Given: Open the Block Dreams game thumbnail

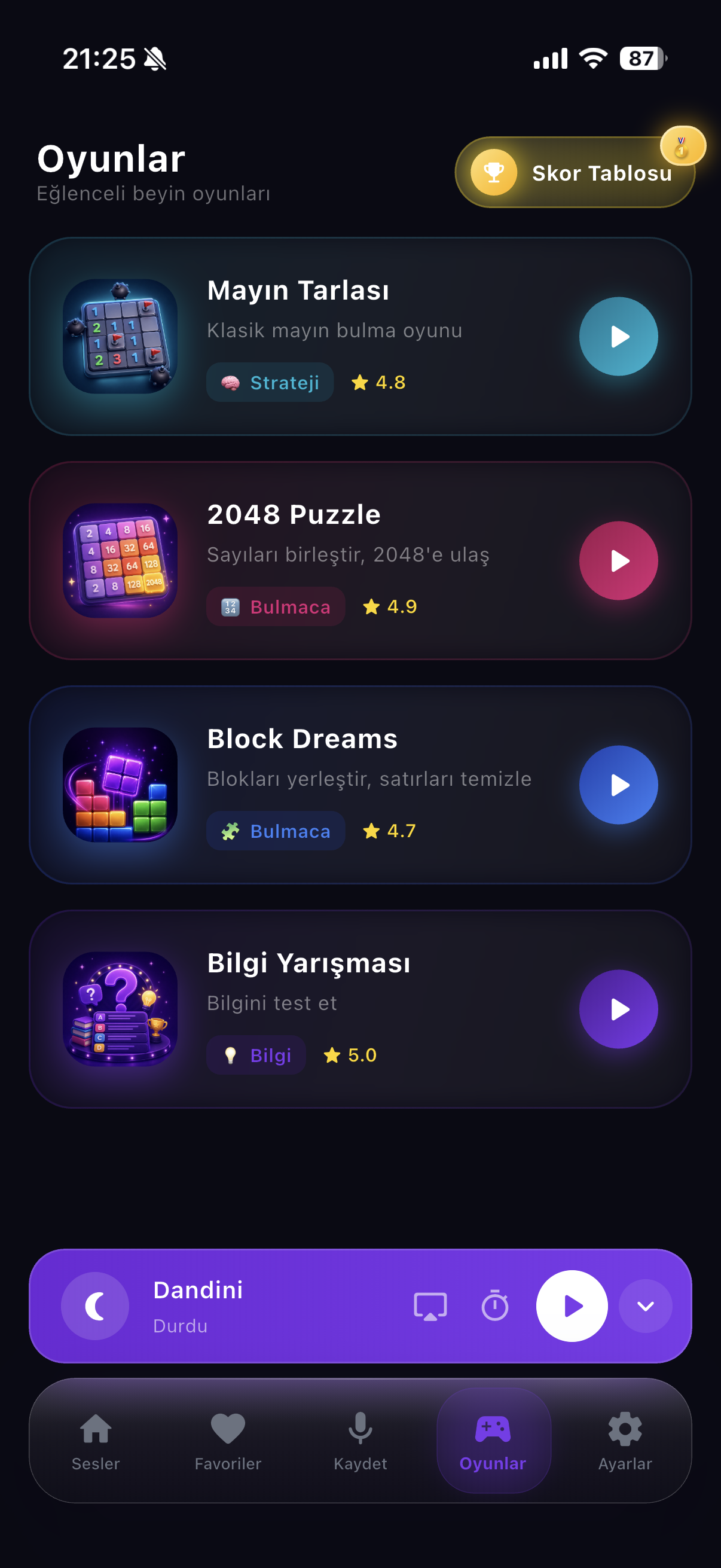Looking at the screenshot, I should (120, 785).
